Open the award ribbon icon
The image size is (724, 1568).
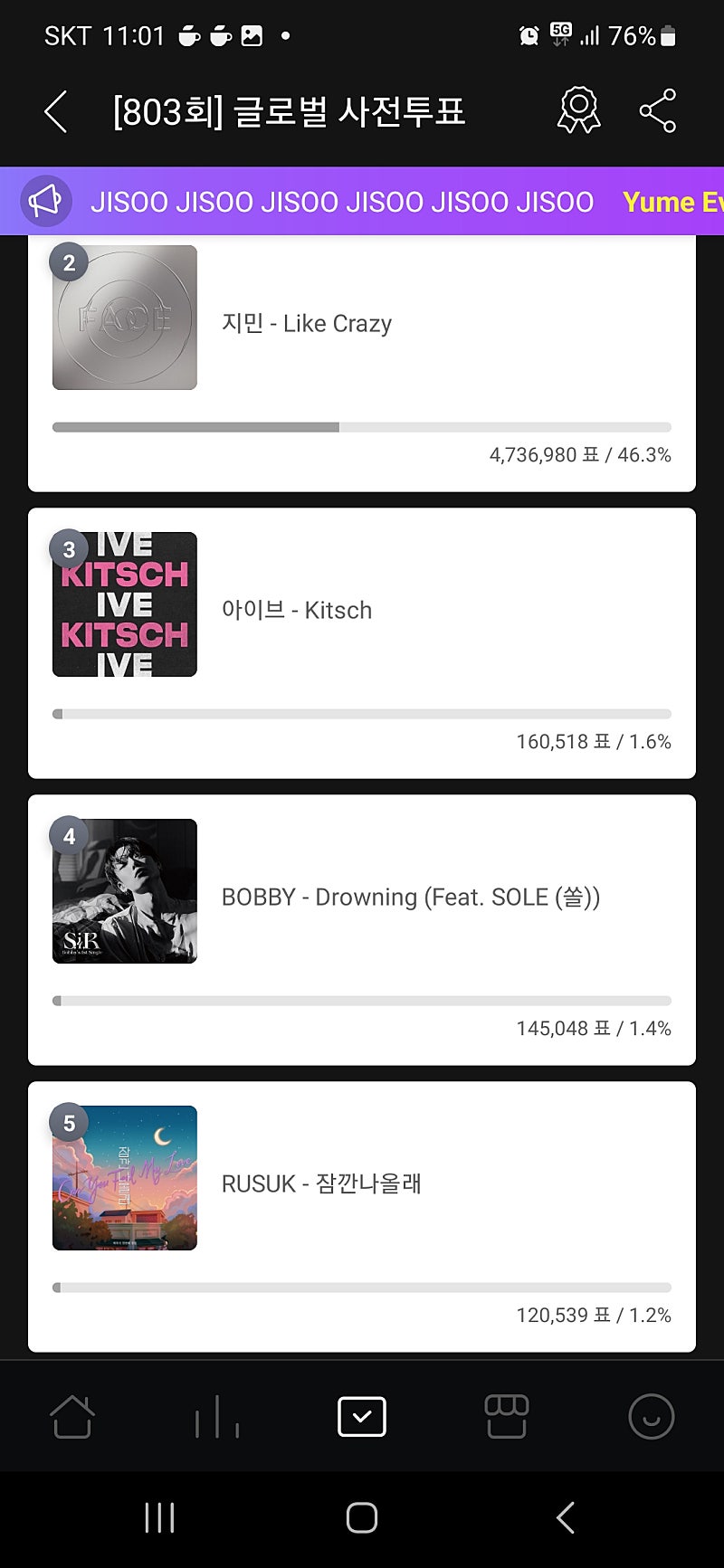tap(578, 111)
